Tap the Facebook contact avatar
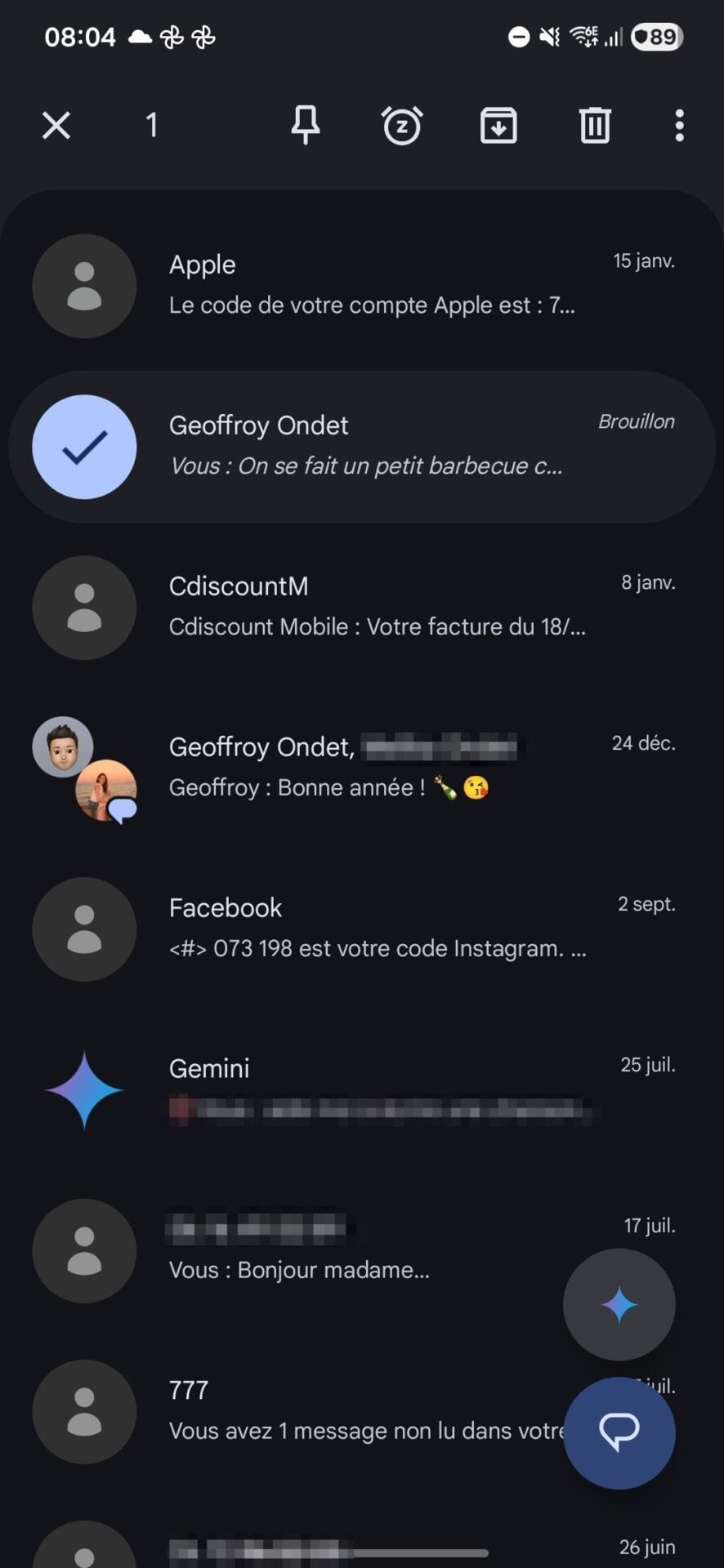This screenshot has height=1568, width=724. [x=84, y=929]
